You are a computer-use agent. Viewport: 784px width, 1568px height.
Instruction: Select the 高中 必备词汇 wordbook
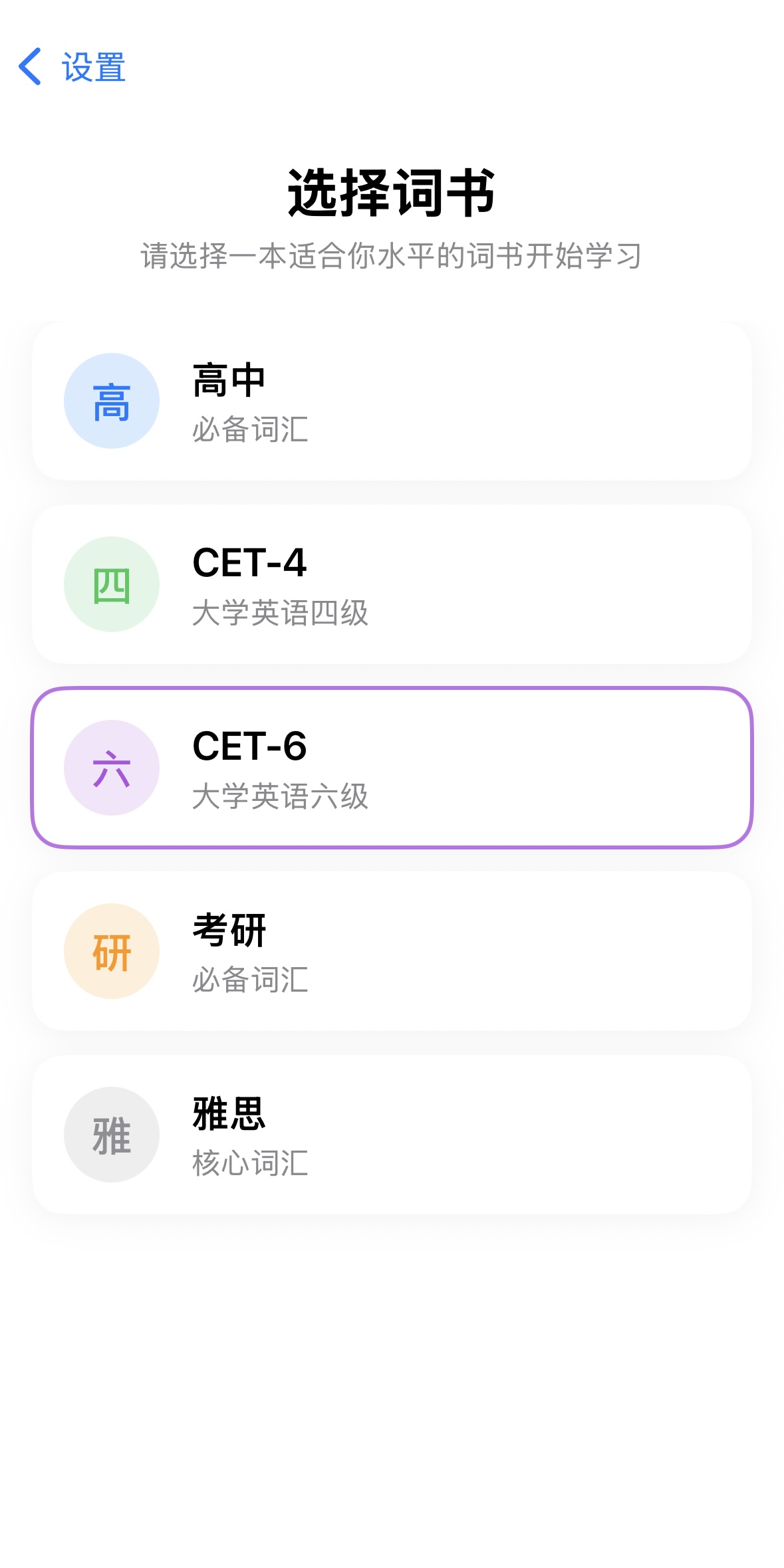click(392, 401)
